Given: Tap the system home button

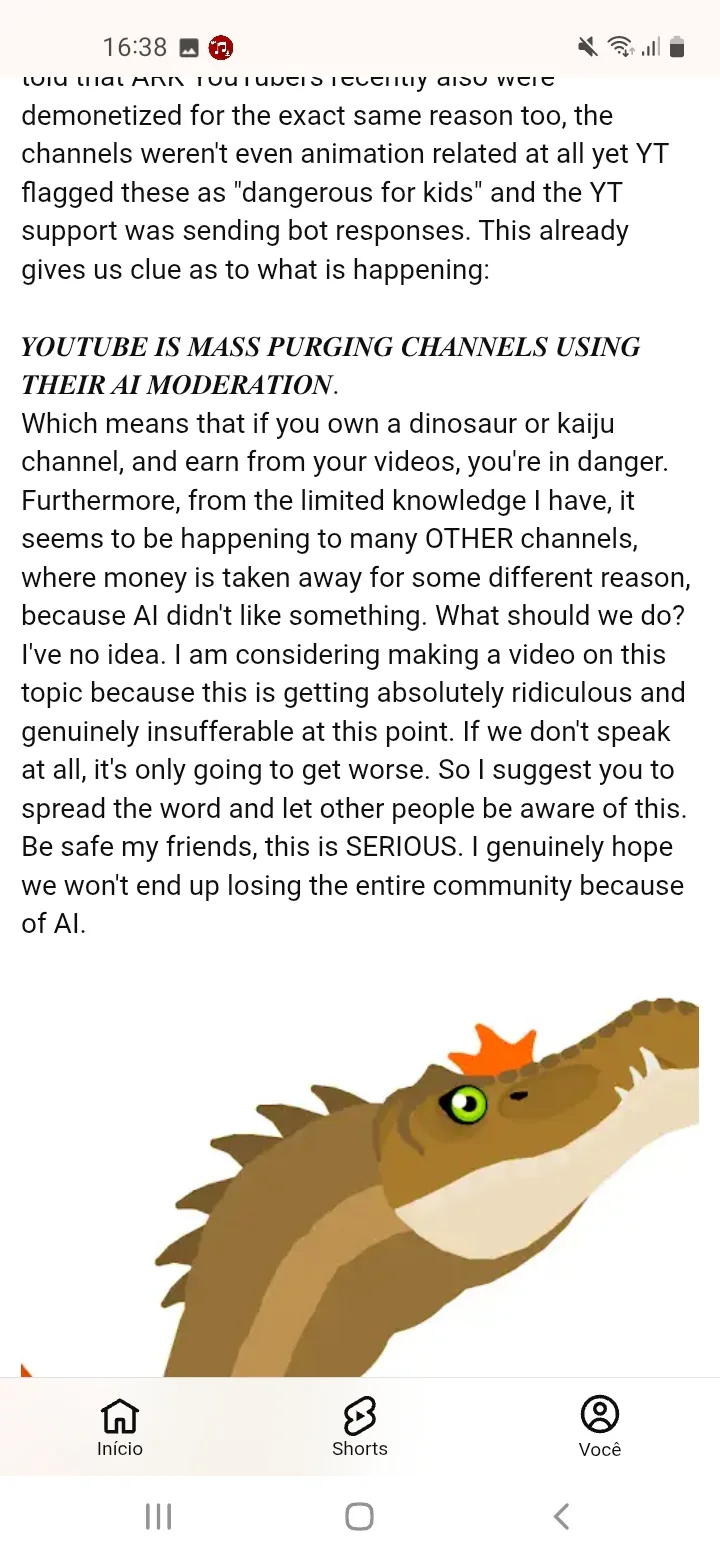Looking at the screenshot, I should point(360,1516).
